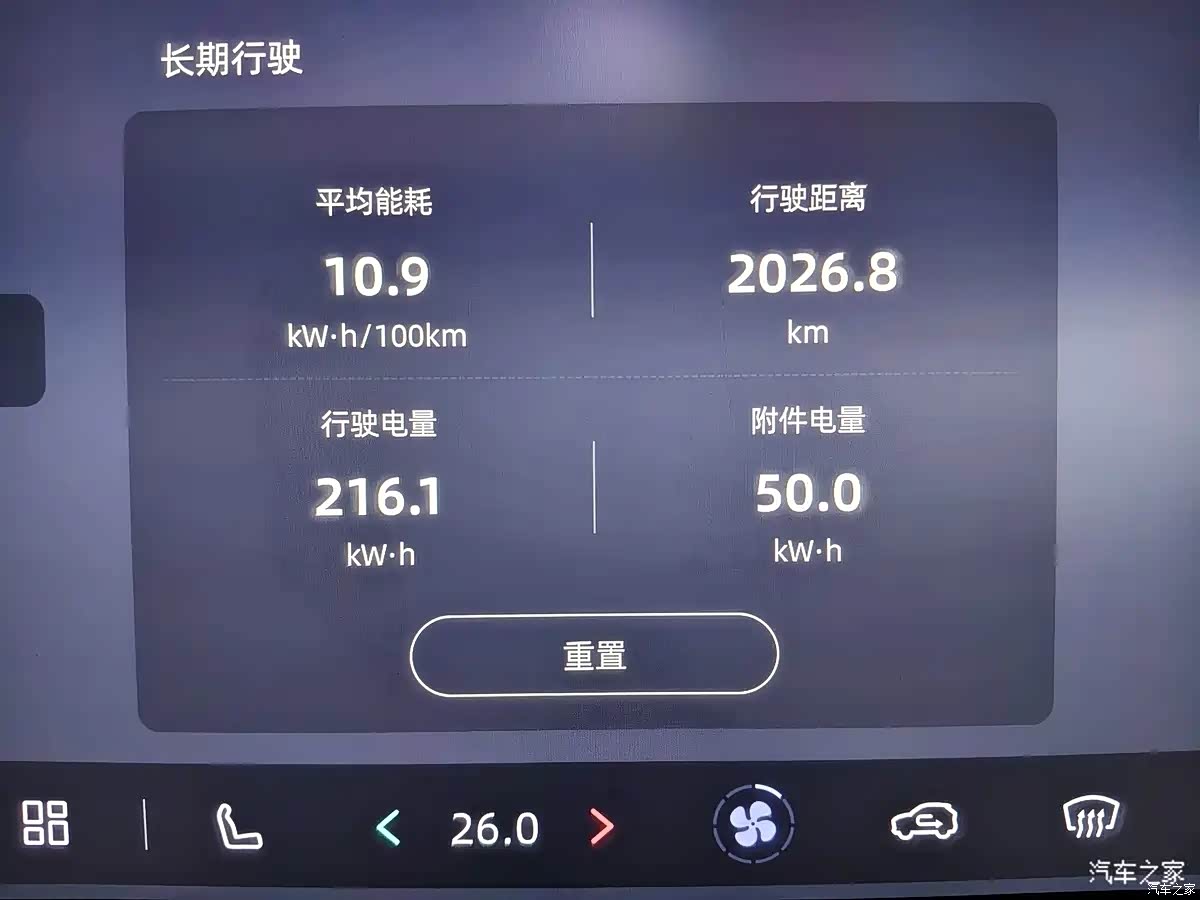Viewport: 1200px width, 900px height.
Task: Tap the 重置 reset button
Action: pos(594,655)
